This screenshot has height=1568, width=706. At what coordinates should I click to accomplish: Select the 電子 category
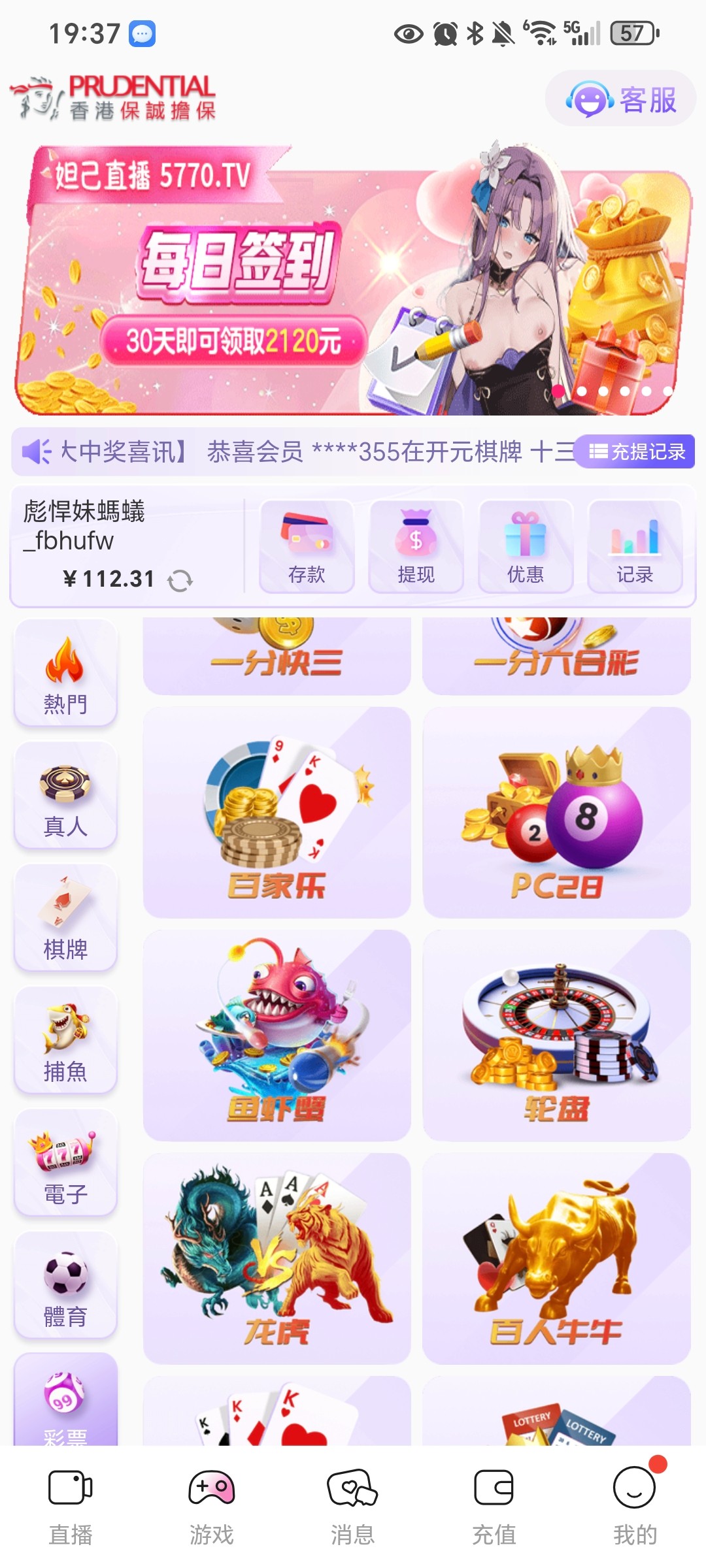(65, 1163)
